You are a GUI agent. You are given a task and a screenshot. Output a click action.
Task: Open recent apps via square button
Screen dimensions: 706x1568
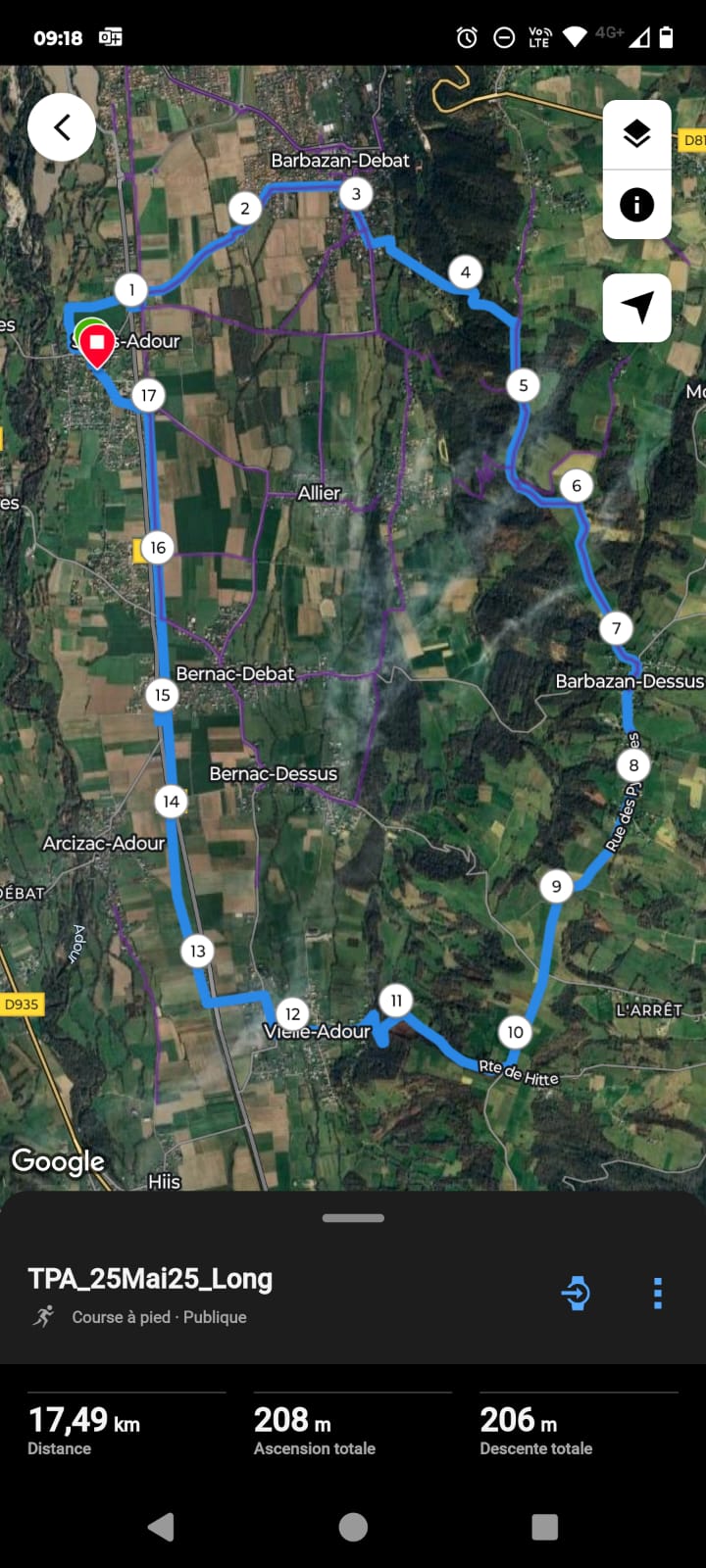(x=544, y=1527)
